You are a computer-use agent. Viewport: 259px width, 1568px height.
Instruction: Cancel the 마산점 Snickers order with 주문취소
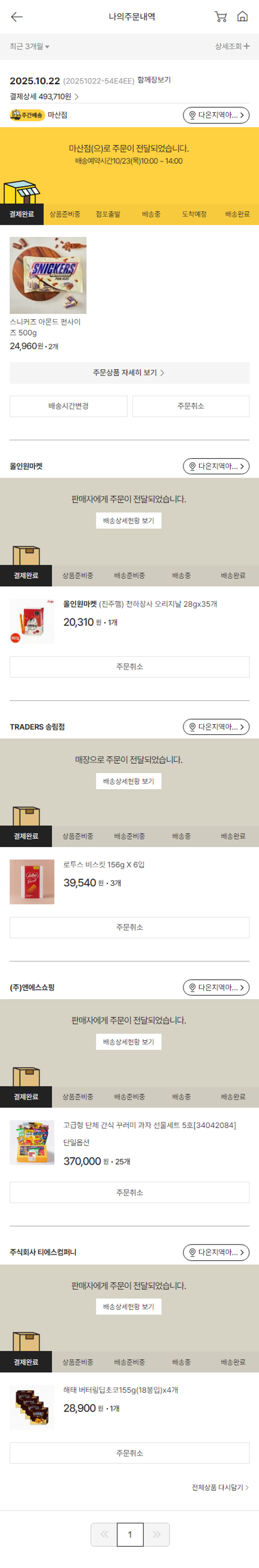coord(190,406)
